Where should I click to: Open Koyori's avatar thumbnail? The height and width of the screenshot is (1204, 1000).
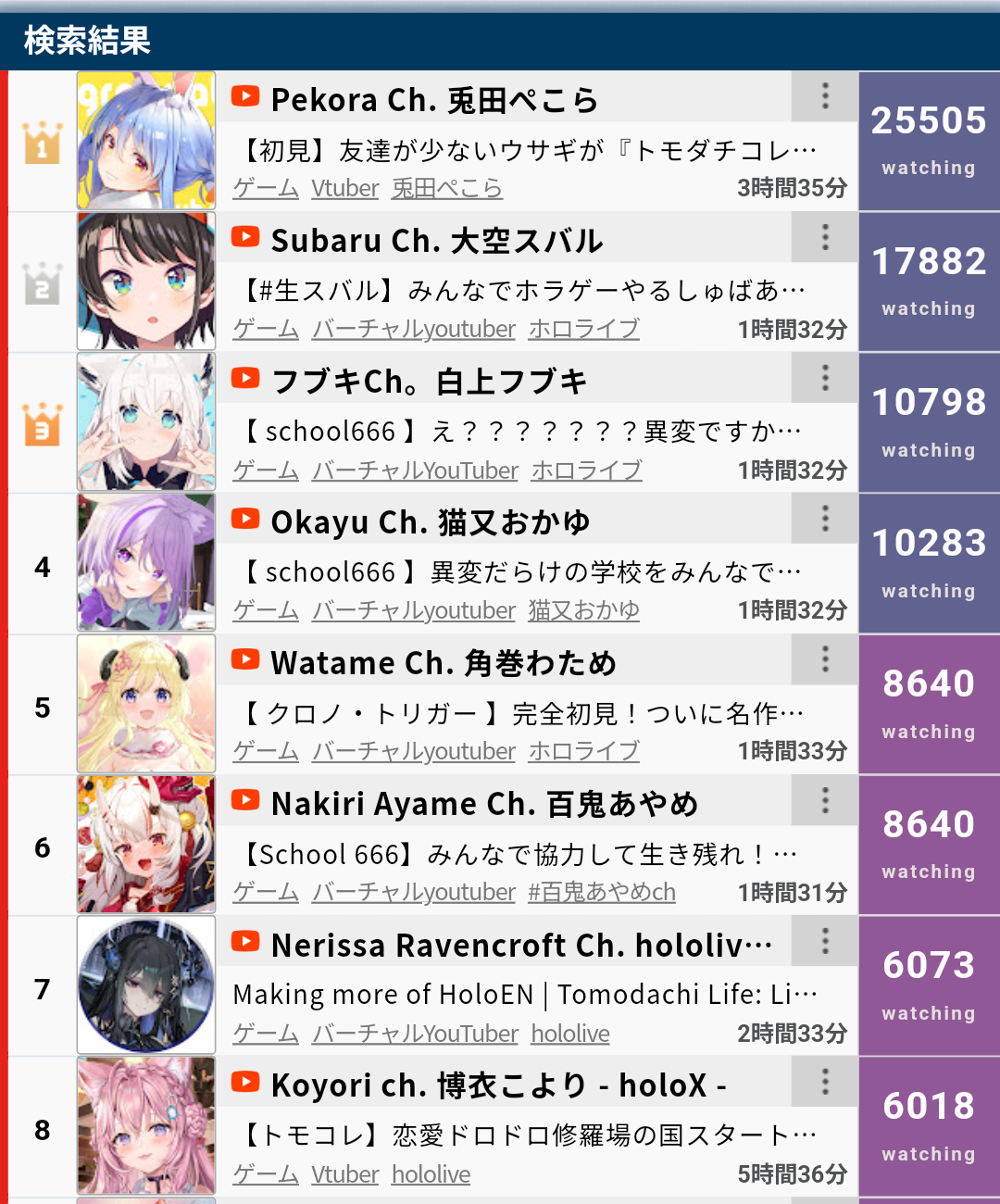click(146, 1126)
